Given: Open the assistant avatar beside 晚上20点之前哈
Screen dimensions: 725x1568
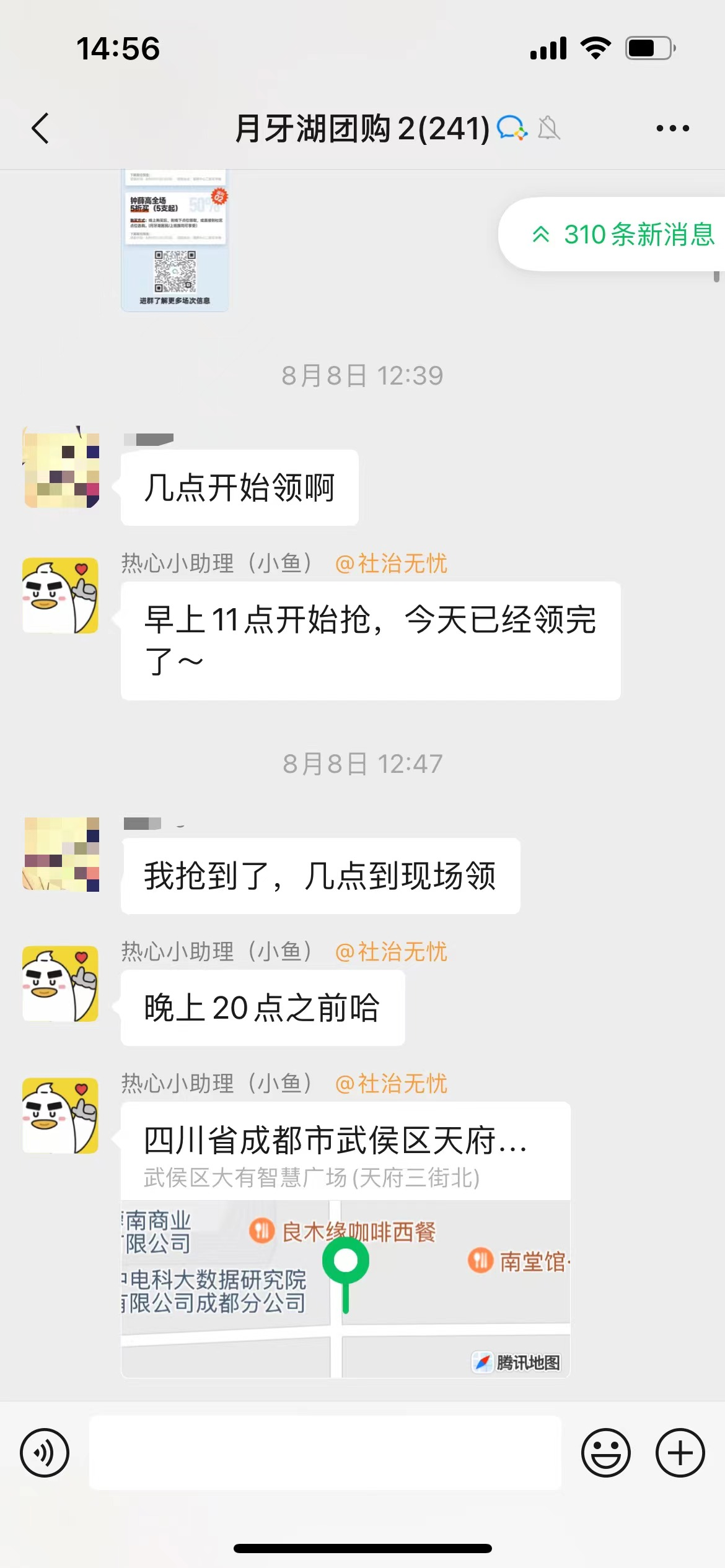Looking at the screenshot, I should click(x=61, y=983).
